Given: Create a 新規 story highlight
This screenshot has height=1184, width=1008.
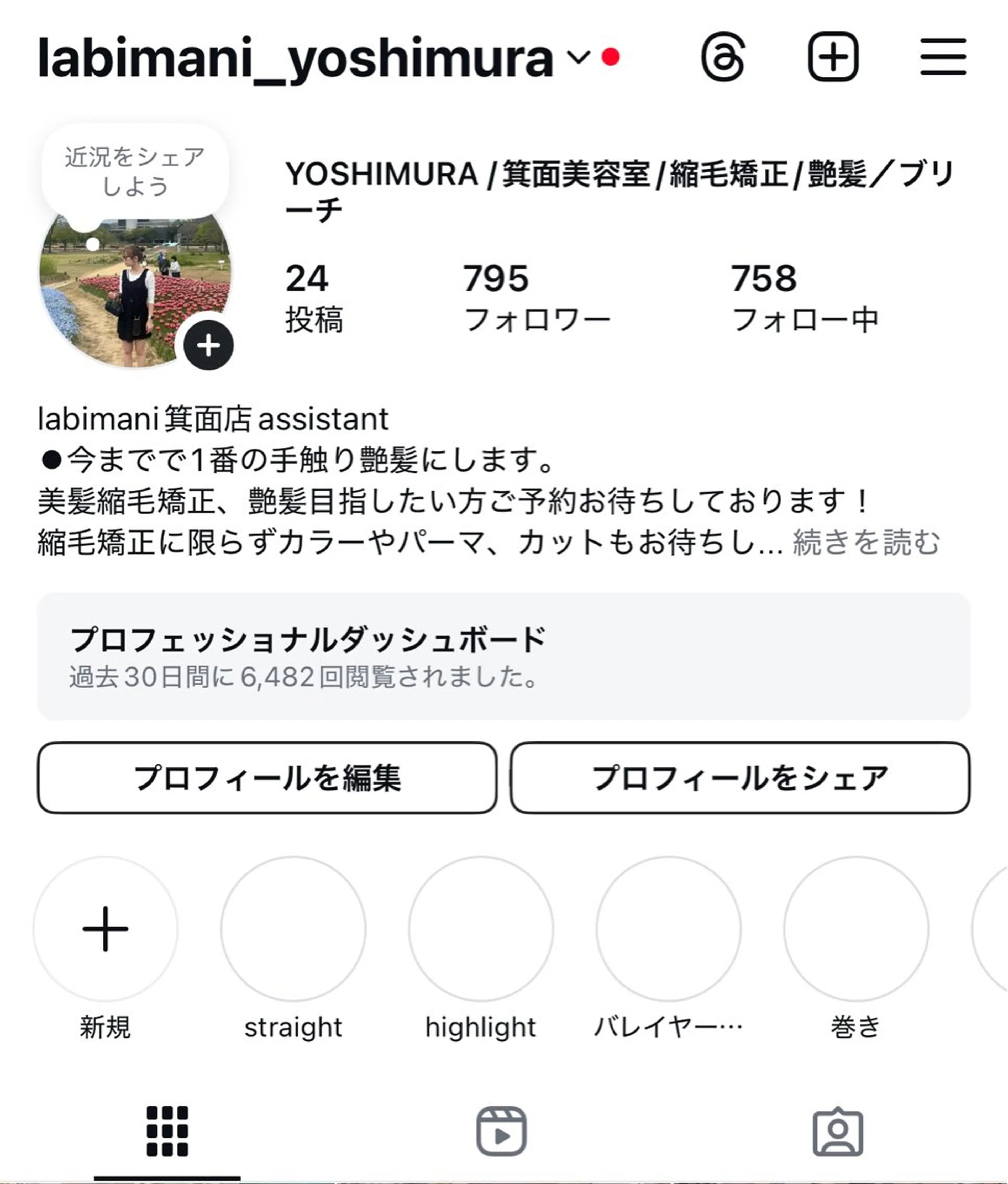Looking at the screenshot, I should tap(106, 929).
